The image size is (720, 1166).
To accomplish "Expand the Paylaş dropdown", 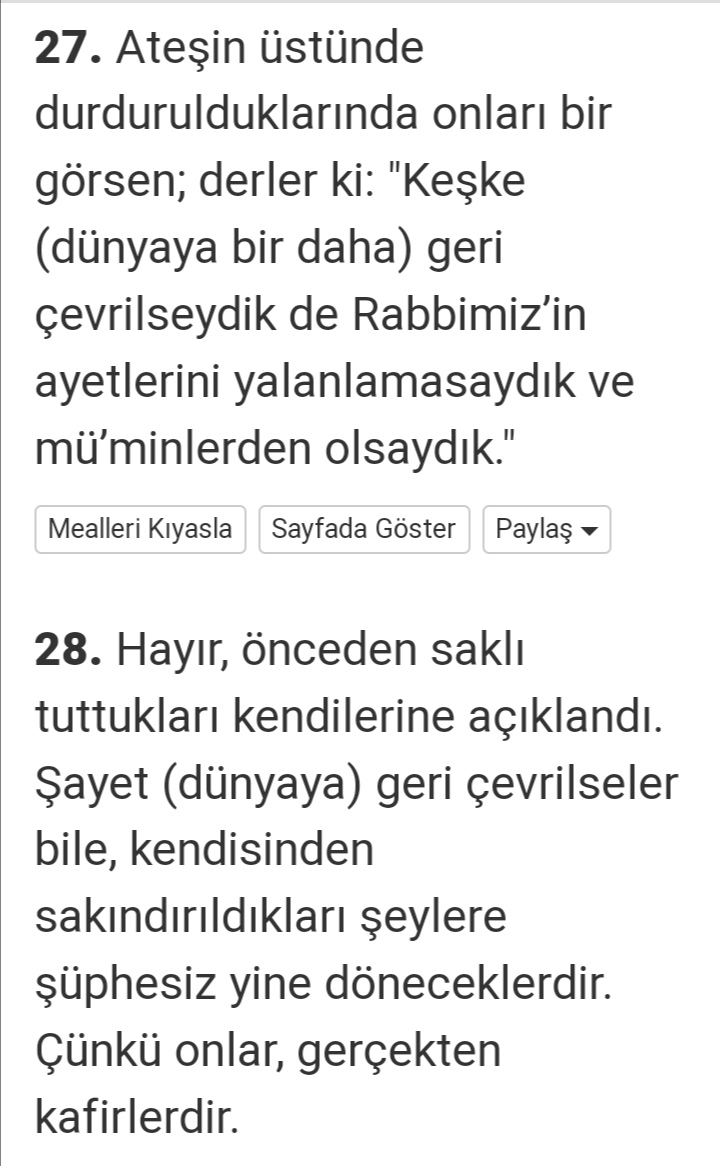I will click(546, 529).
